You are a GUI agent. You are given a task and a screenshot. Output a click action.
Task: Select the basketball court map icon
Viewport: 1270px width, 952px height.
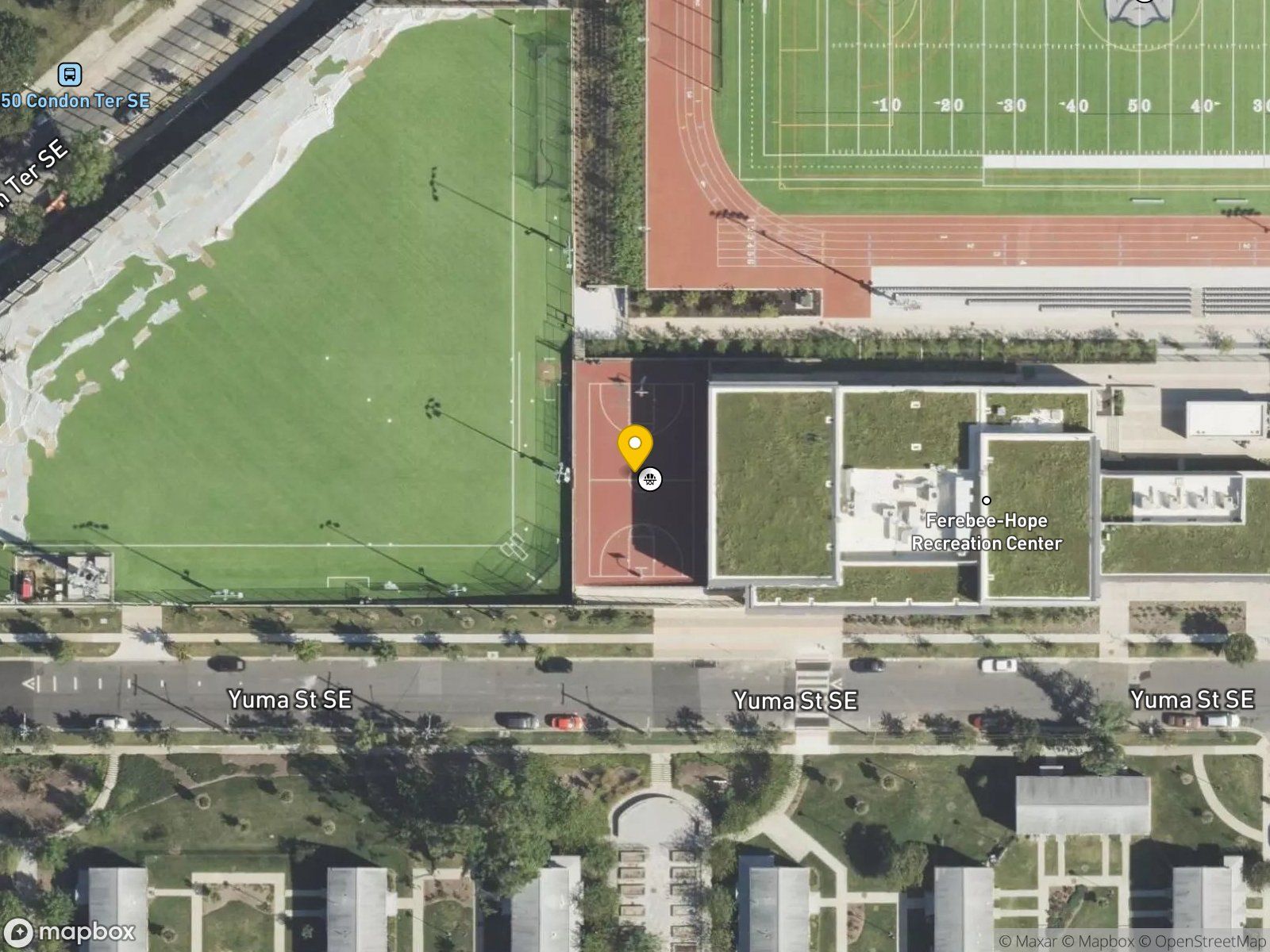(650, 478)
